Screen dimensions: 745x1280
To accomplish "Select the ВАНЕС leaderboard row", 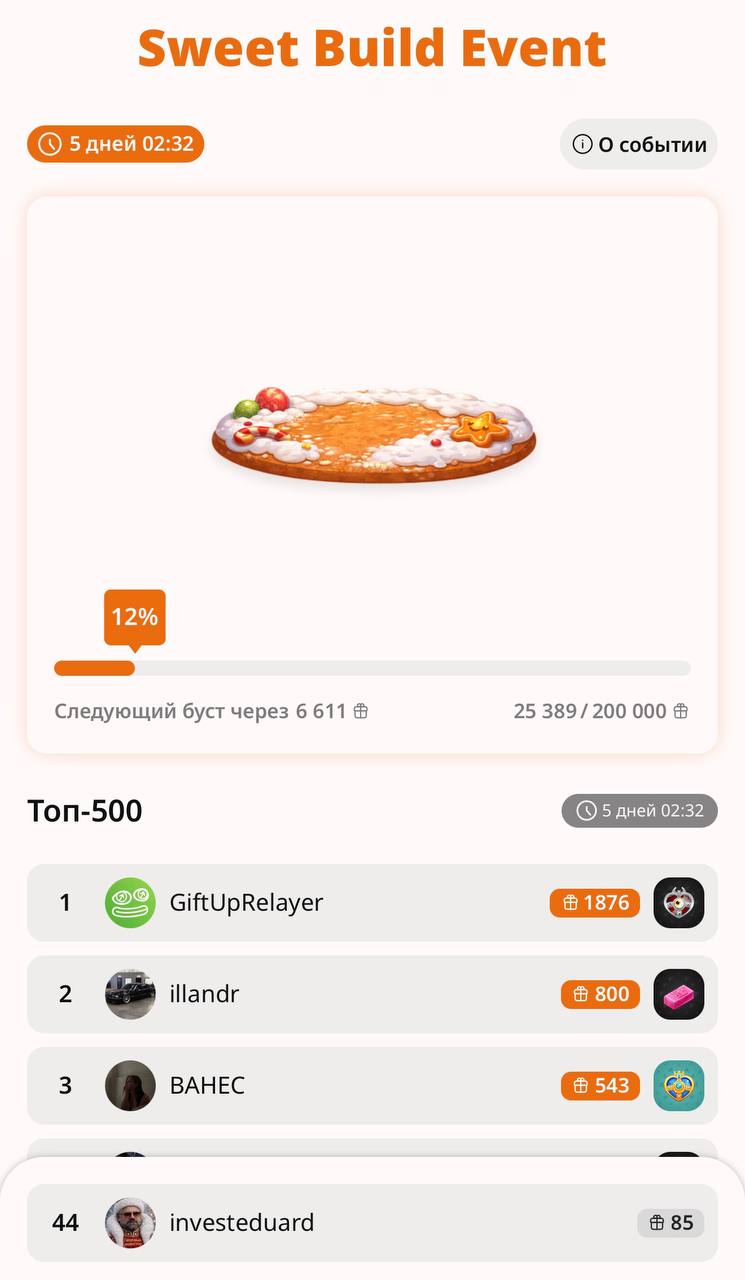I will point(371,1085).
